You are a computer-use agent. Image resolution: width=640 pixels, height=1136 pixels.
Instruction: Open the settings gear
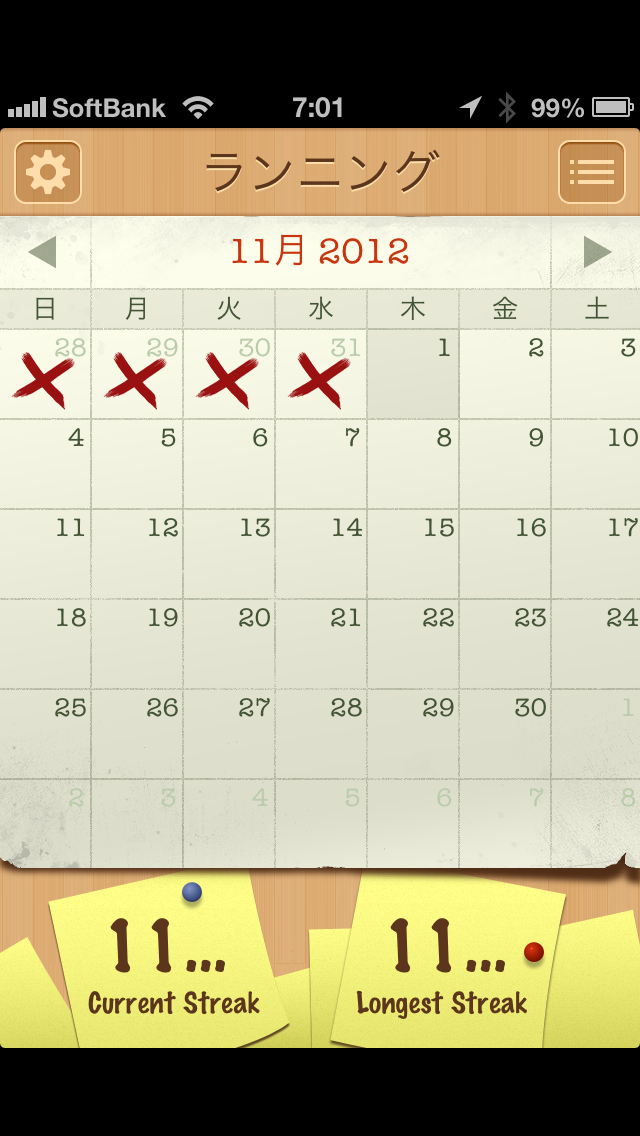coord(47,172)
